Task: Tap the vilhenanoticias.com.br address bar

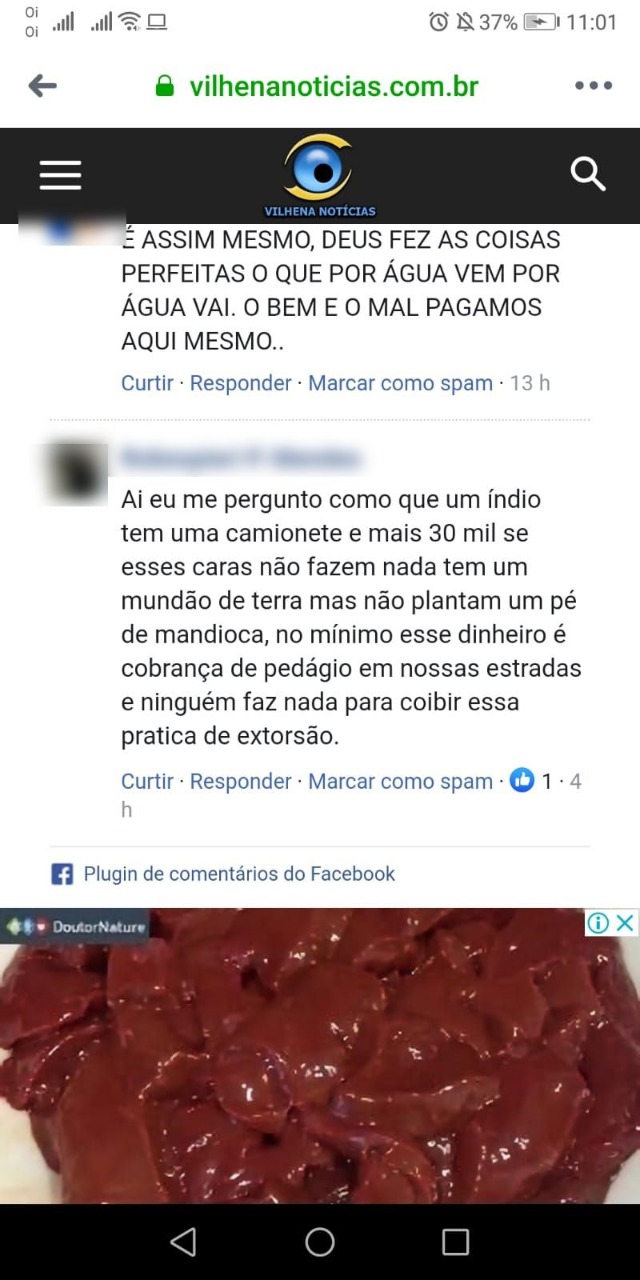Action: pos(317,86)
